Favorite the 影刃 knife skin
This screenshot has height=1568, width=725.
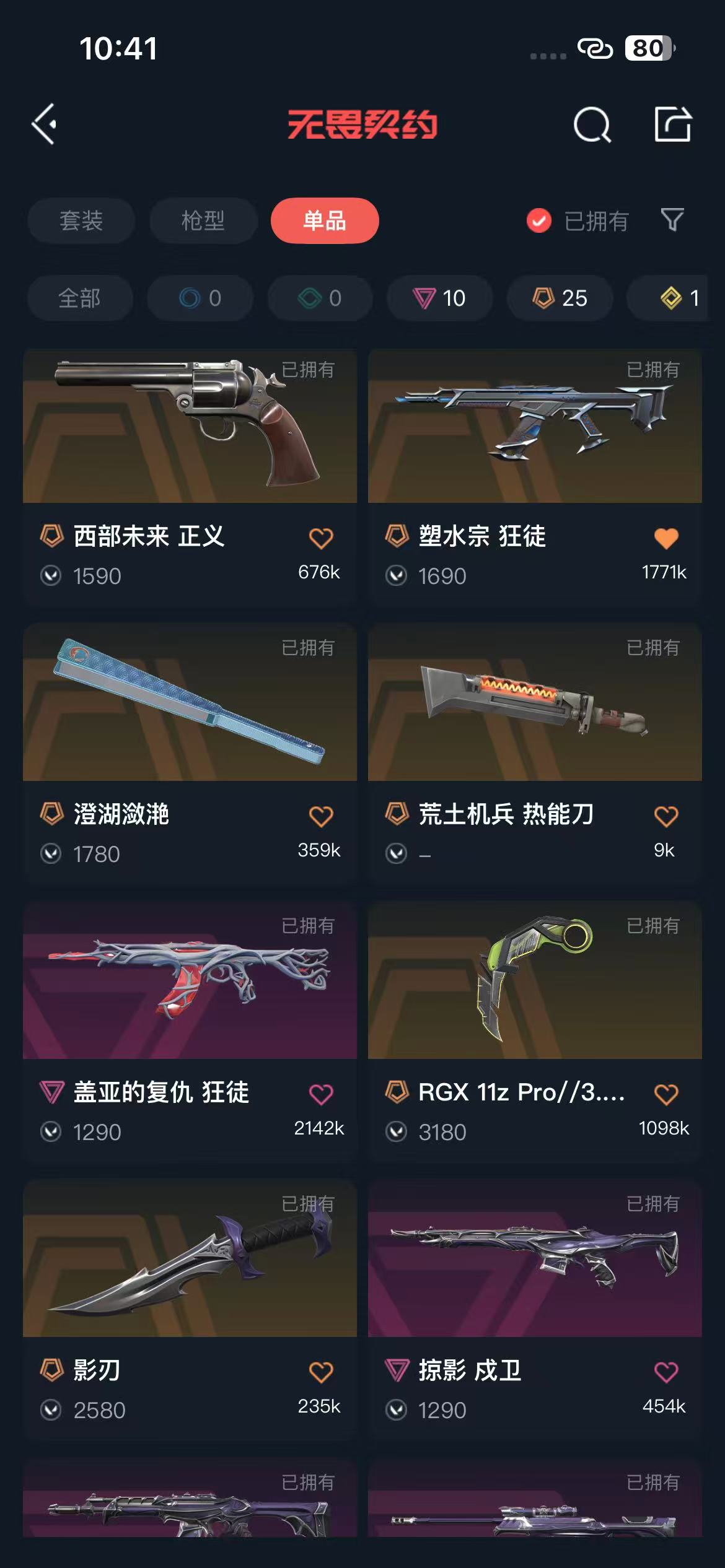[x=321, y=1372]
